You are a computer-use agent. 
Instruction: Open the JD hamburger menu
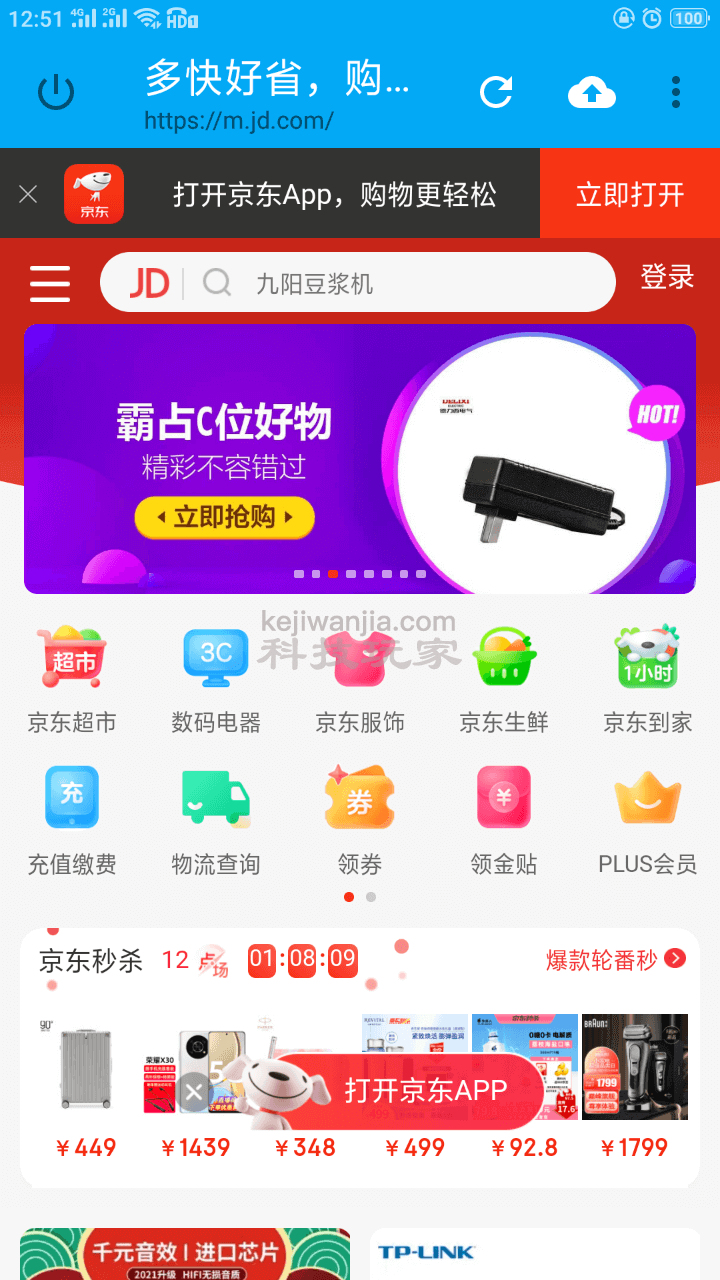point(50,284)
